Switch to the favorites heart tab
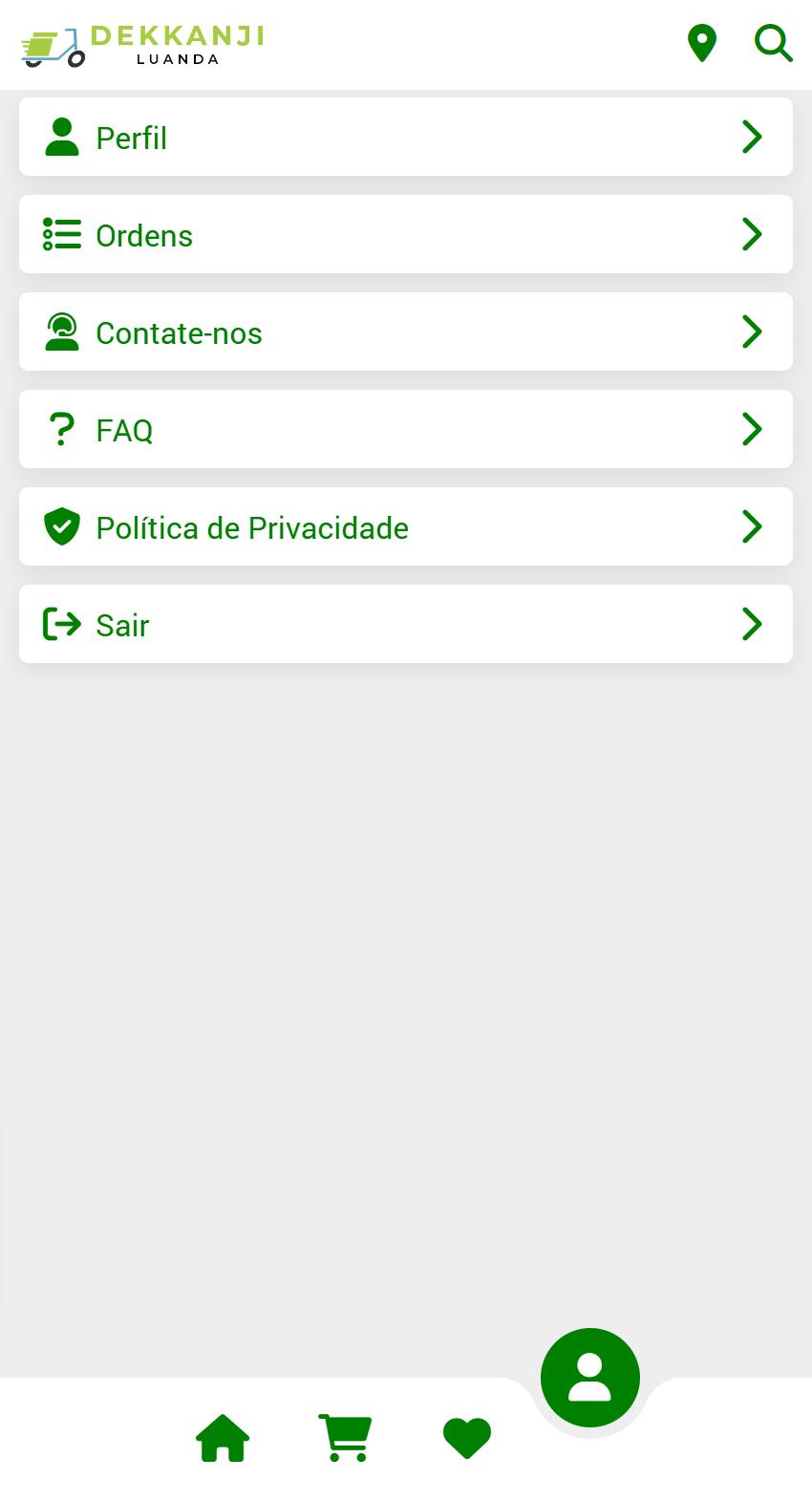Image resolution: width=812 pixels, height=1500 pixels. pos(467,1438)
